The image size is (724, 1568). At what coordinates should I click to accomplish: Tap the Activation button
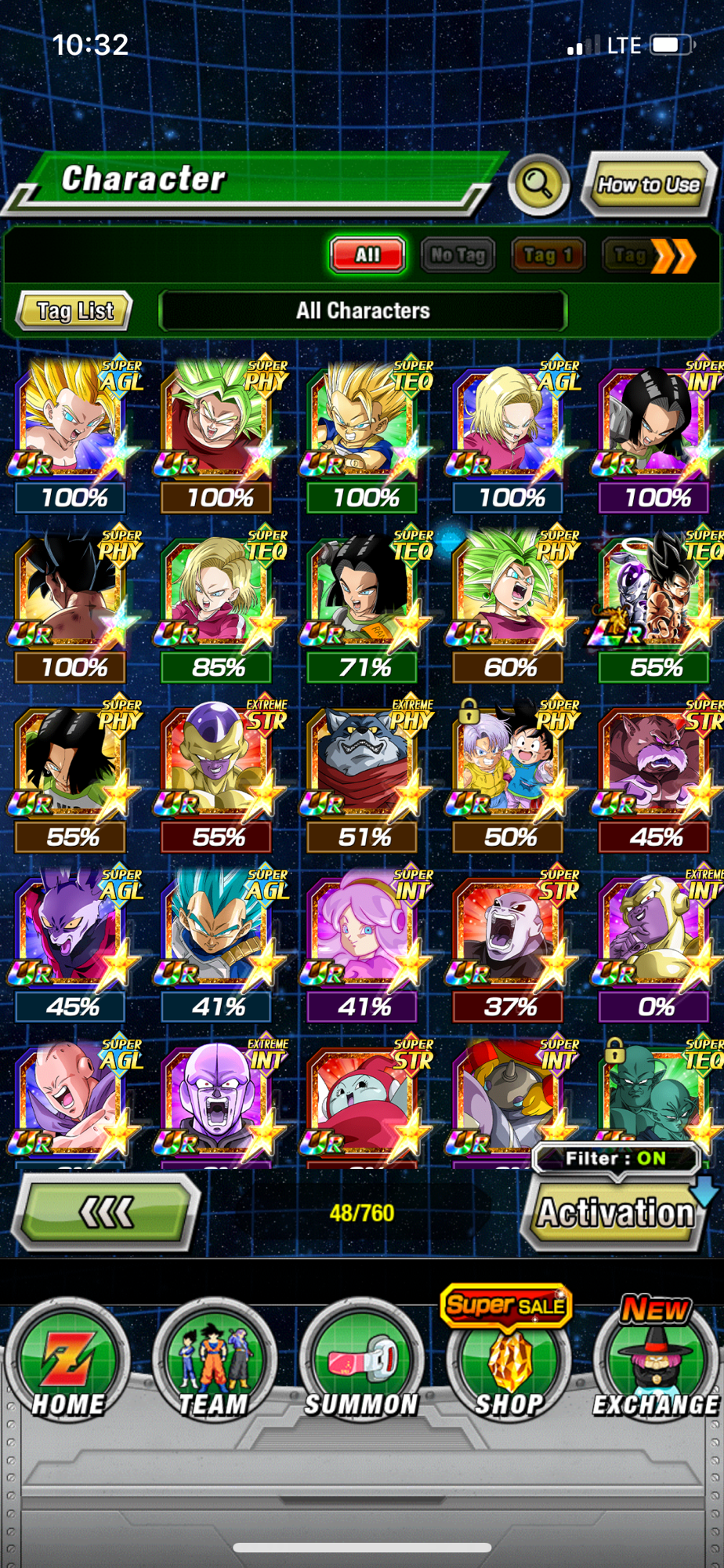616,1213
